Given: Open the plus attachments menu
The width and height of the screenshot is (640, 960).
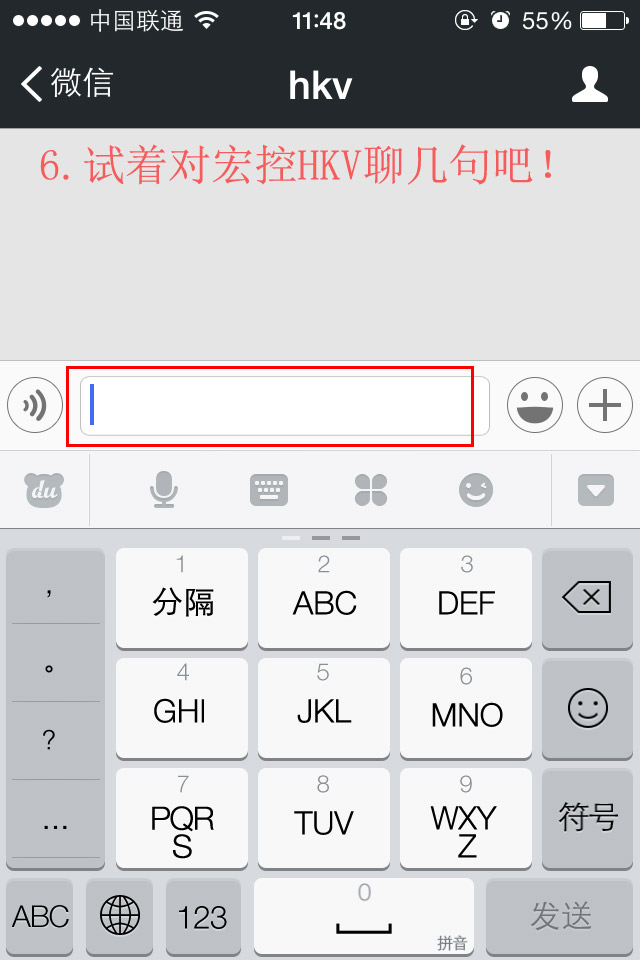Looking at the screenshot, I should coord(604,405).
